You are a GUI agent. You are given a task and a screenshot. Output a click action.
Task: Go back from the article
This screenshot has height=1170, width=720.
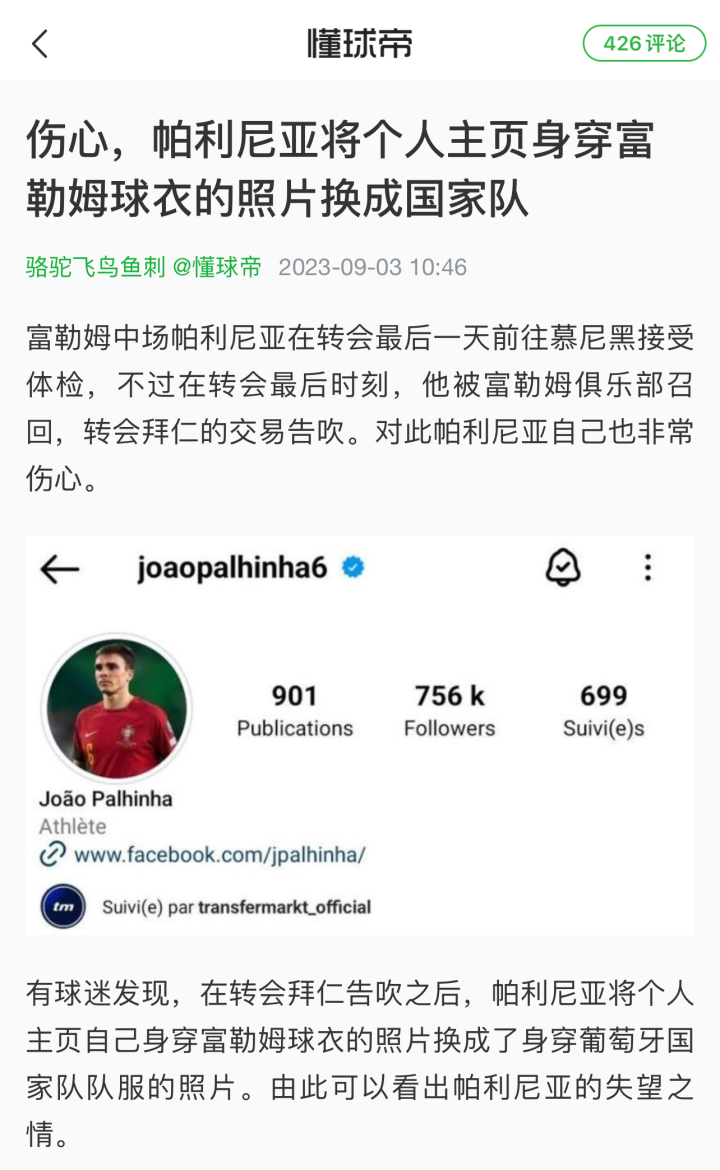click(40, 44)
